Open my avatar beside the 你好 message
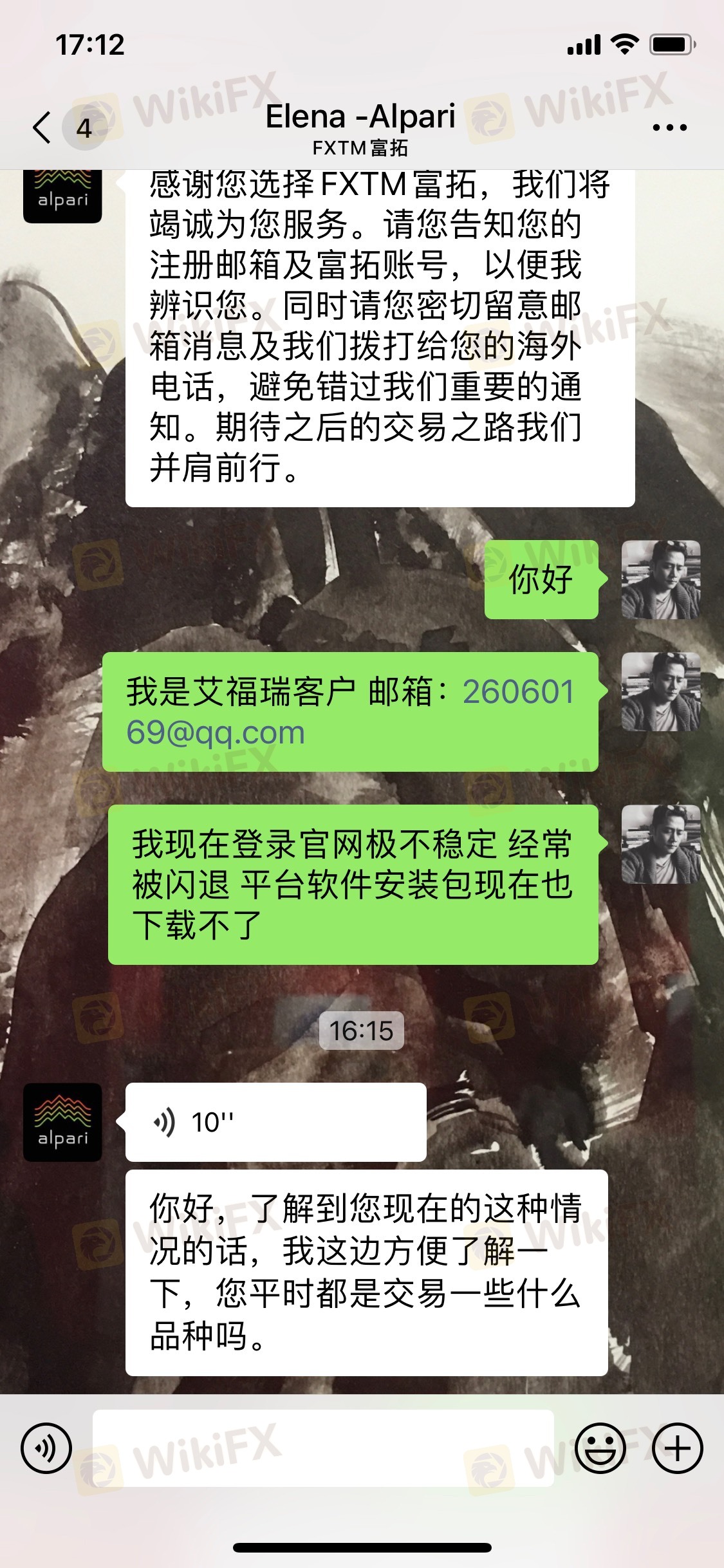 (660, 579)
